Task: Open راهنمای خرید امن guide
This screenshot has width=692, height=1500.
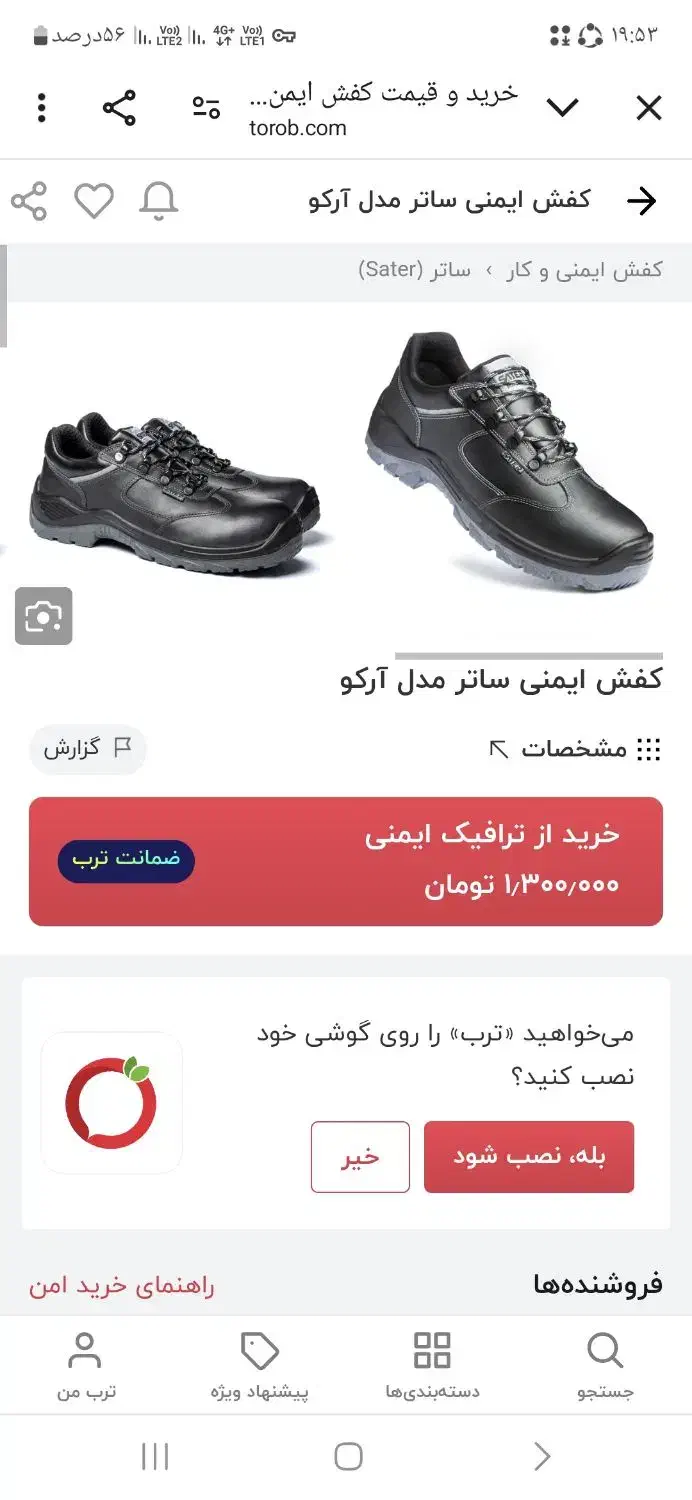Action: pos(122,1286)
